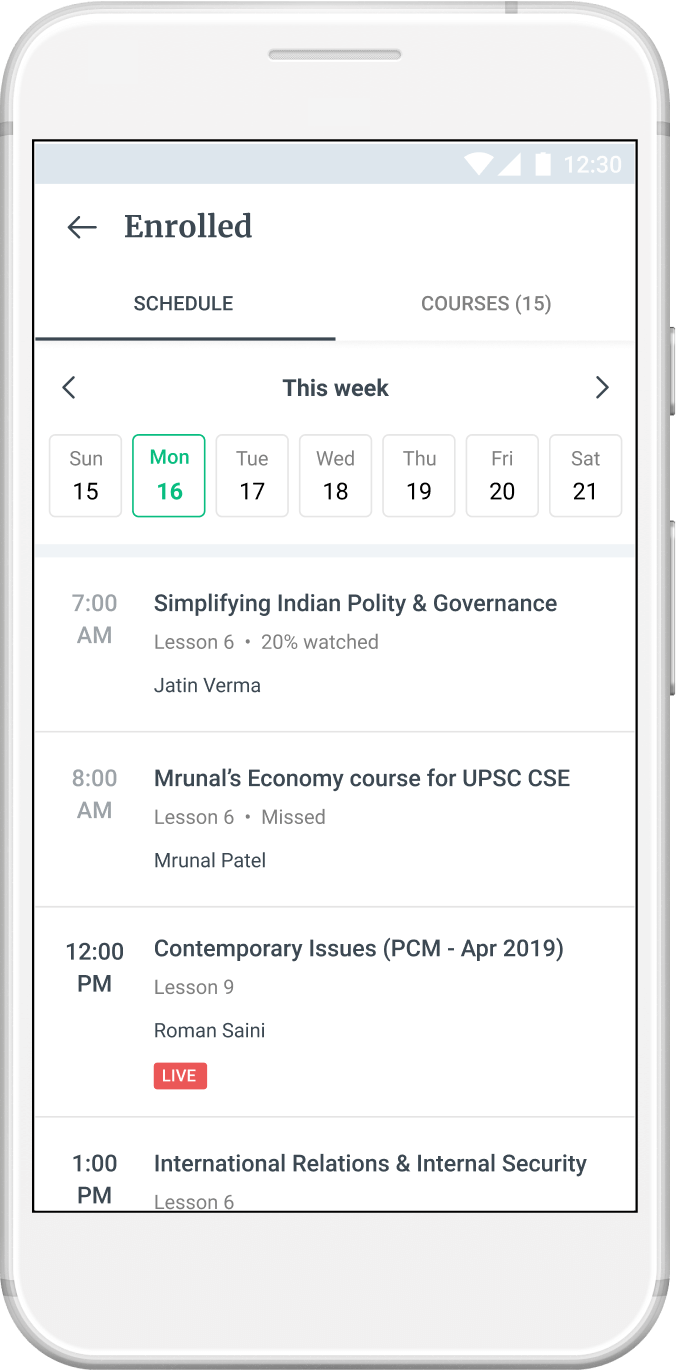Select the Schedule tab
The image size is (676, 1370).
point(184,304)
